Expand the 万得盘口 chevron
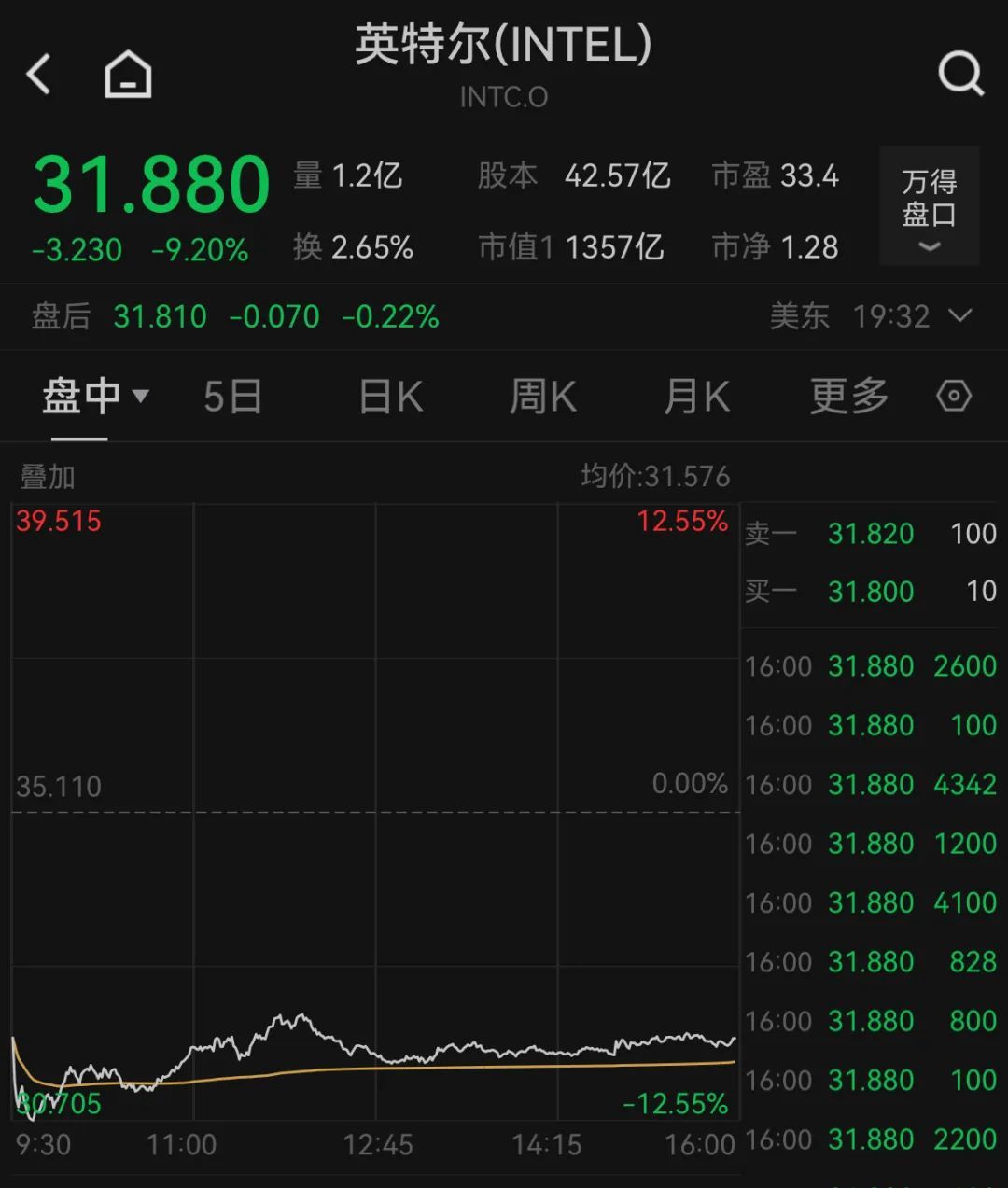The width and height of the screenshot is (1008, 1188). click(929, 247)
